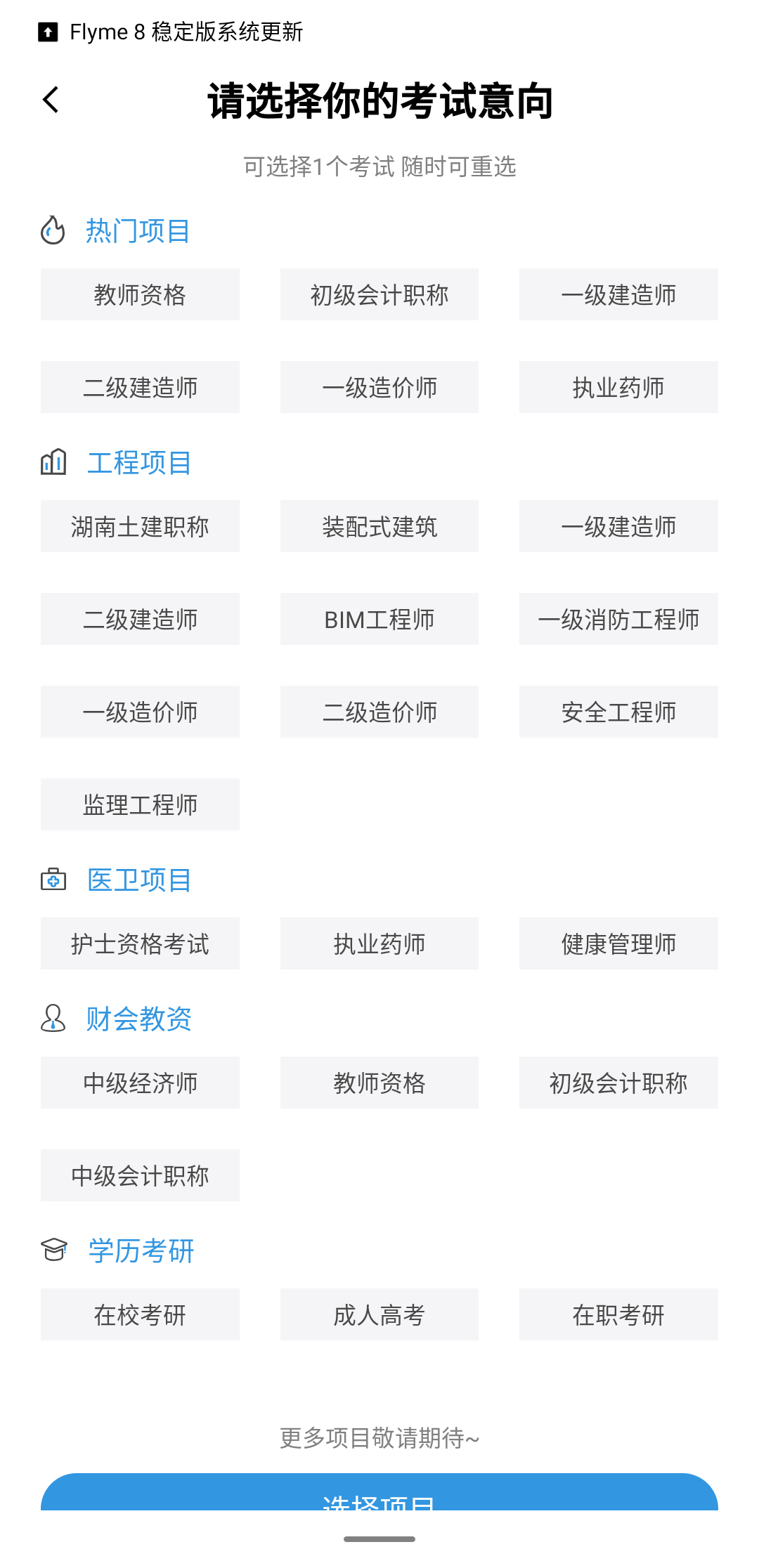Pick 一级消防工程师 option

coord(618,619)
